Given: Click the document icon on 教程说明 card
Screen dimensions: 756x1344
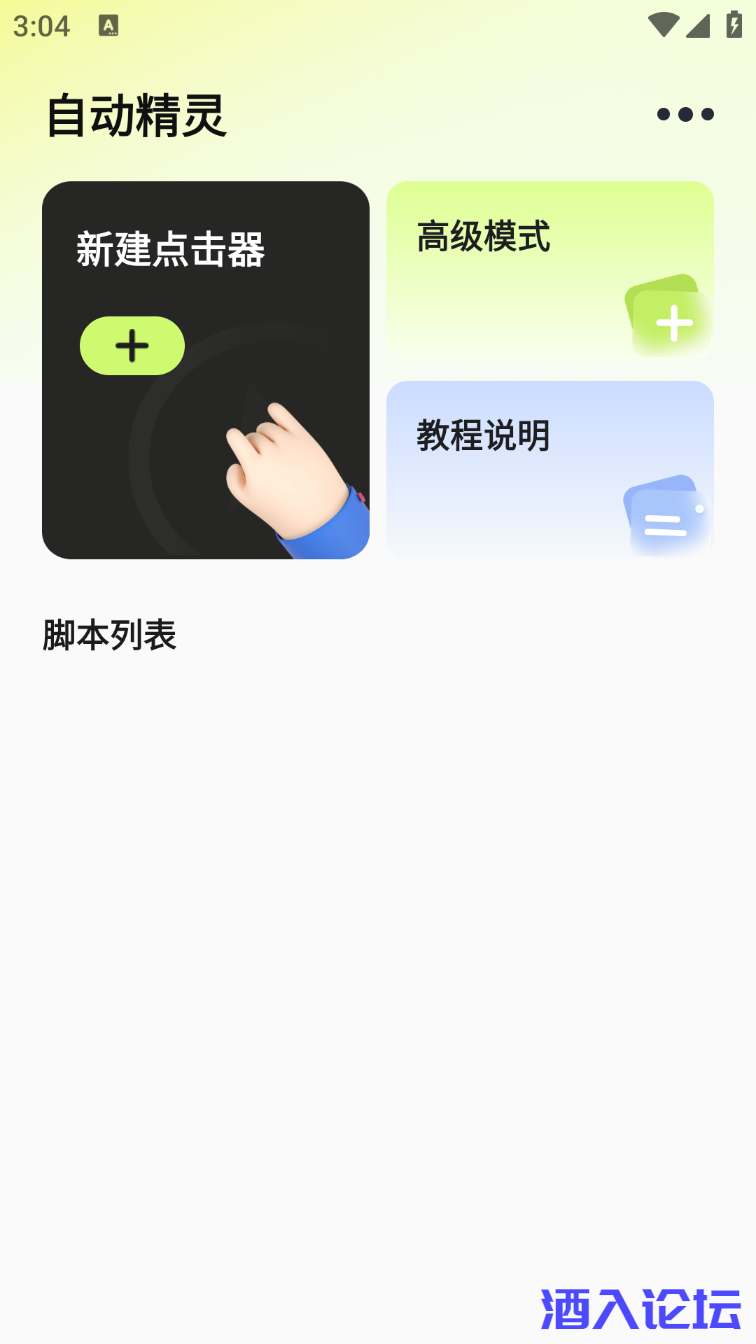Looking at the screenshot, I should pos(666,513).
